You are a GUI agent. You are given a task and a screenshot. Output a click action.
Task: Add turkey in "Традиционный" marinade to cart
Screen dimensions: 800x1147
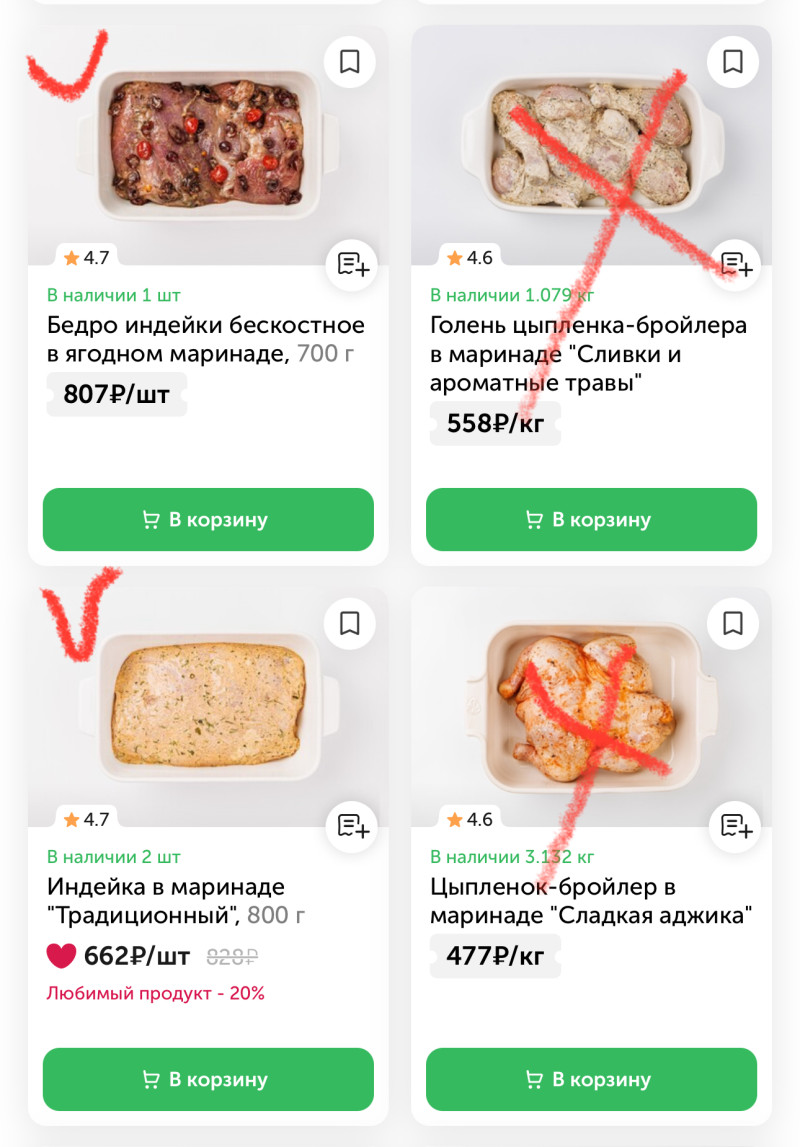click(x=208, y=1080)
